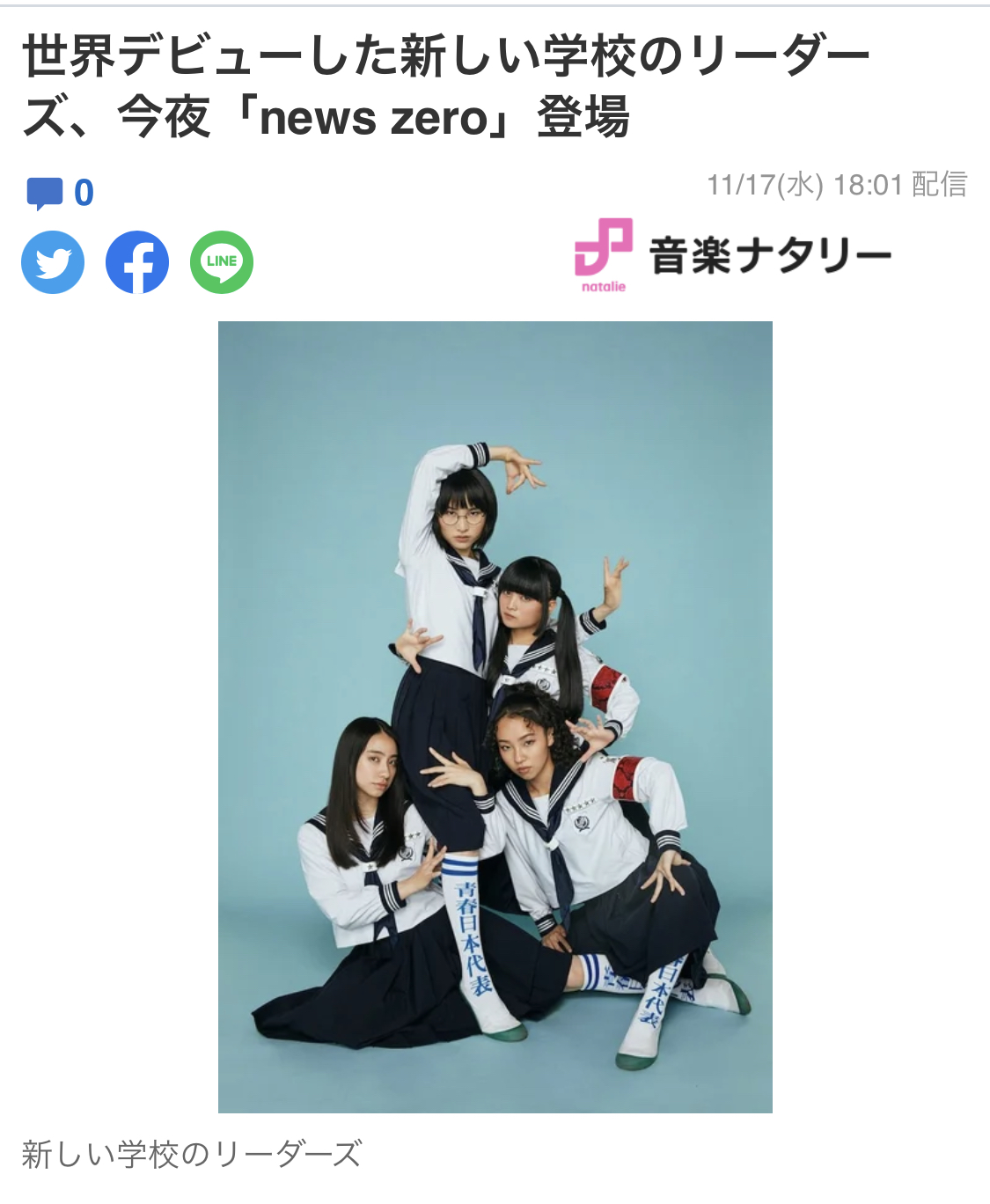The width and height of the screenshot is (990, 1204).
Task: Open the comments bubble showing 0
Action: coord(59,193)
